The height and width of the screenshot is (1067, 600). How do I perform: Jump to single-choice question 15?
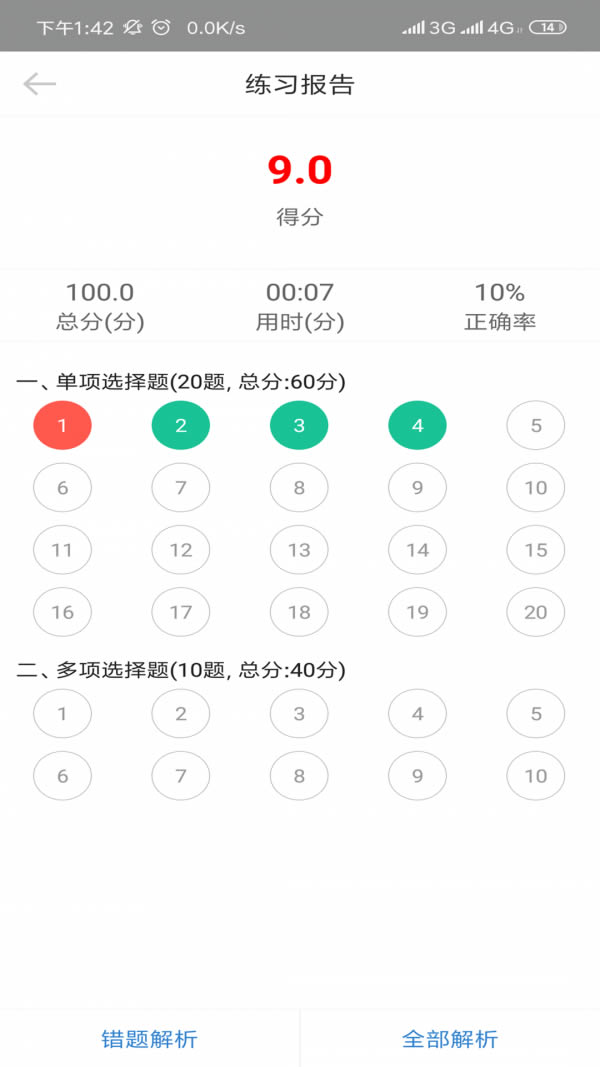(x=536, y=550)
